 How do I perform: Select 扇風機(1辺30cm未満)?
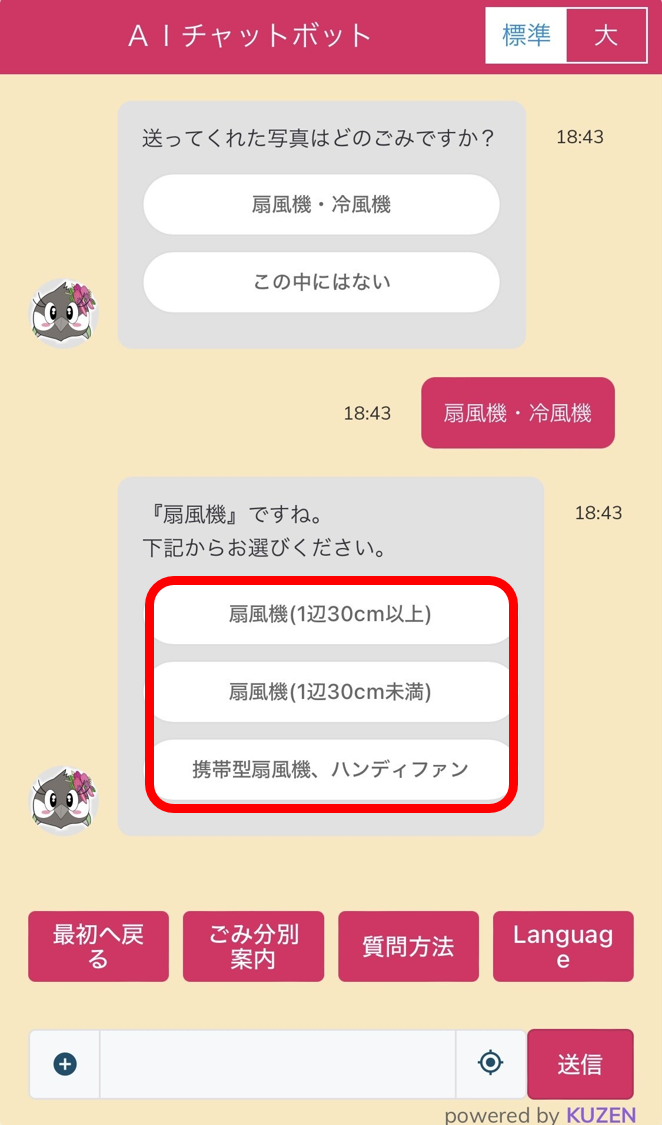click(x=330, y=691)
